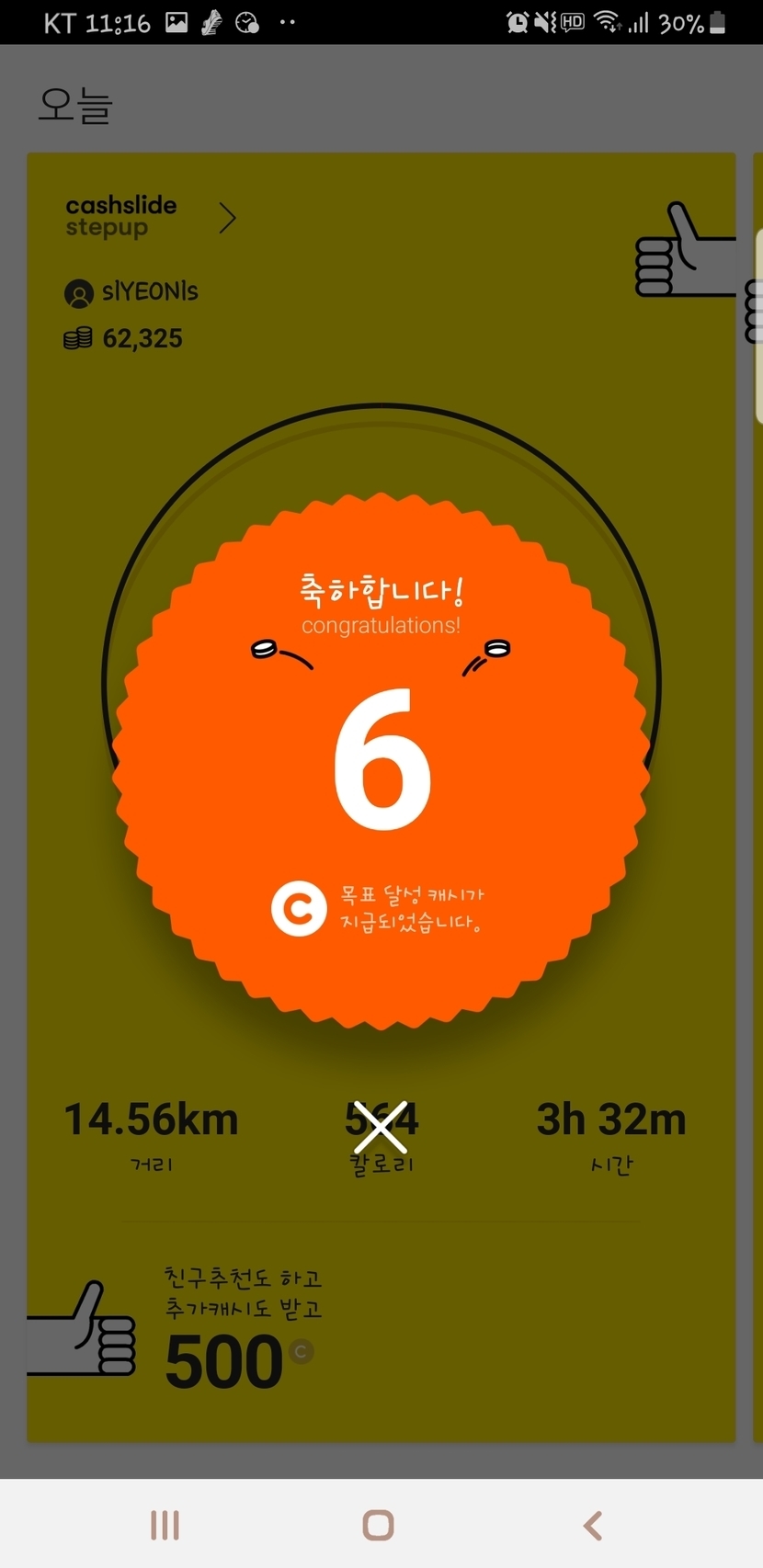Return to the phone's home screen

tap(379, 1526)
